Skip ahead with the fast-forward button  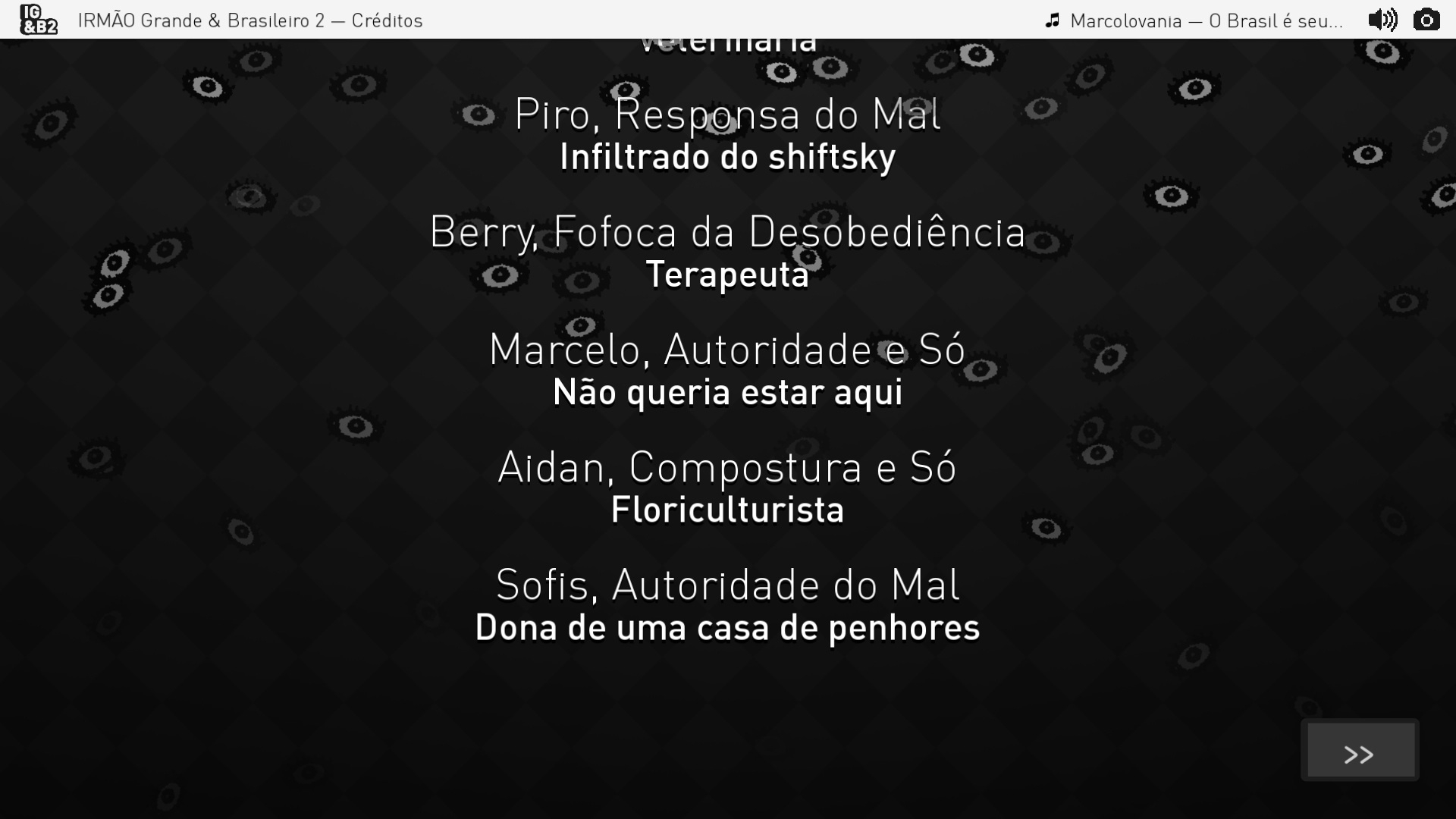1360,751
